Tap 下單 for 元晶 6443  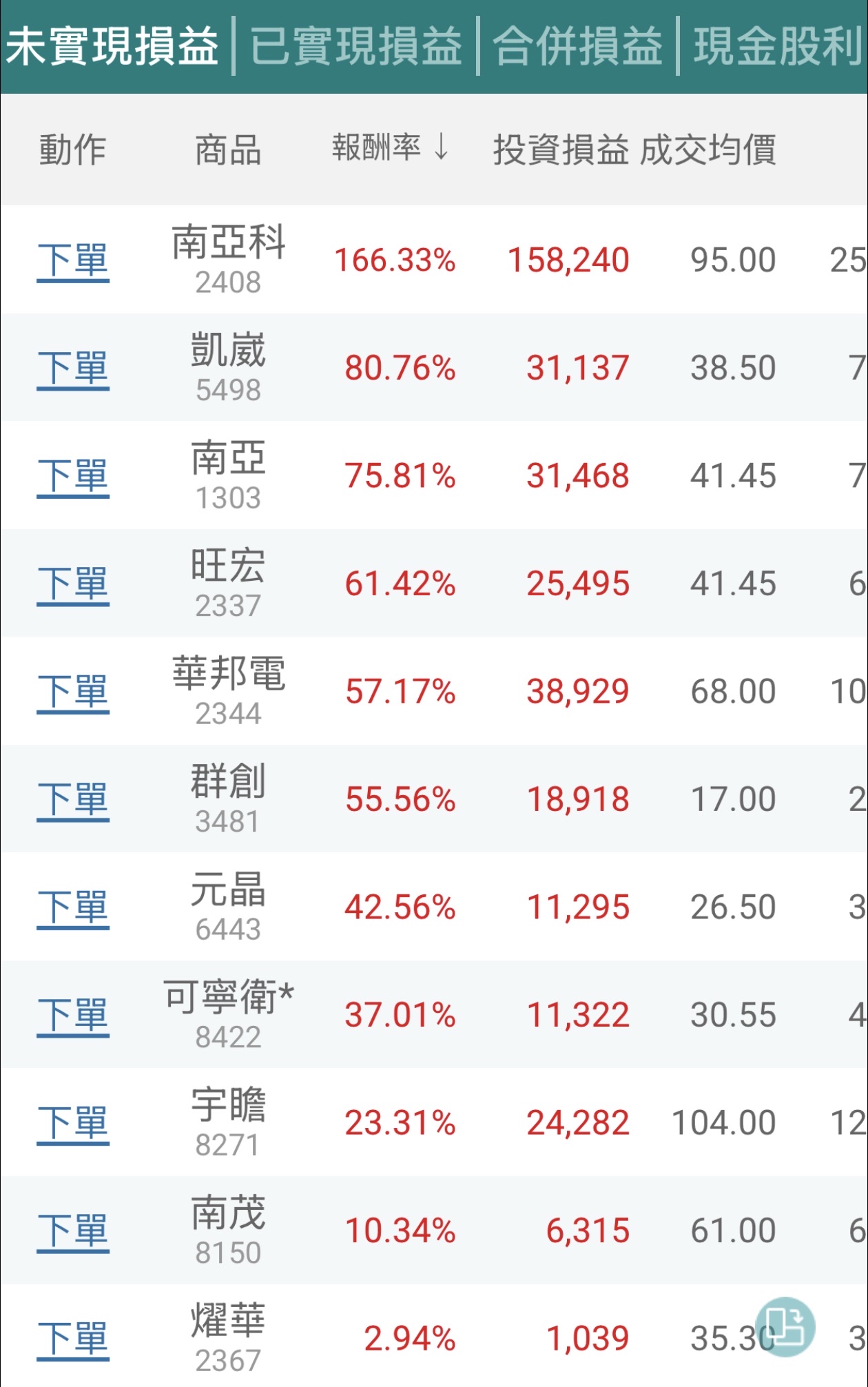click(x=72, y=908)
